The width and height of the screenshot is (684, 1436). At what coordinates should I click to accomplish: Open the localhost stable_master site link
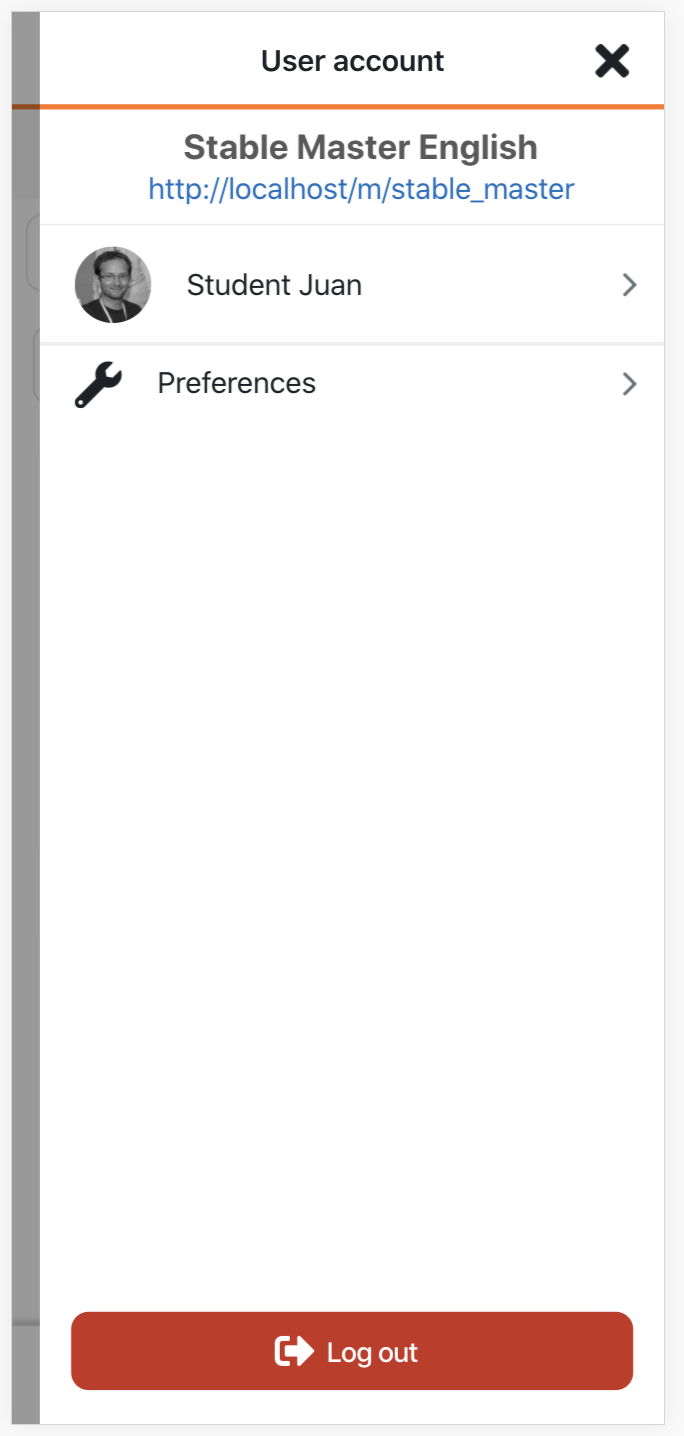361,189
